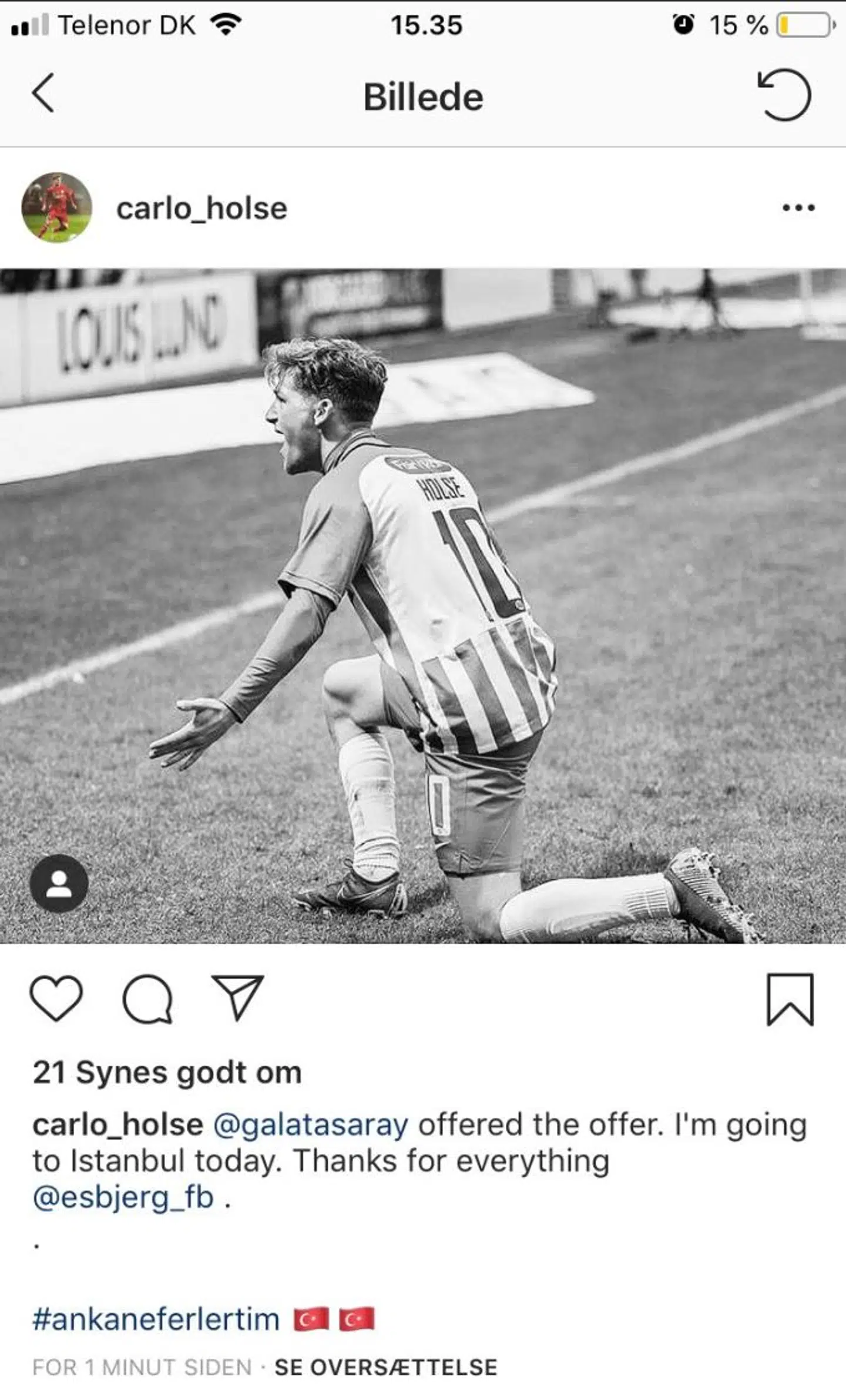The width and height of the screenshot is (846, 1400).
Task: Open carlo_holse's profile picture
Action: point(56,207)
